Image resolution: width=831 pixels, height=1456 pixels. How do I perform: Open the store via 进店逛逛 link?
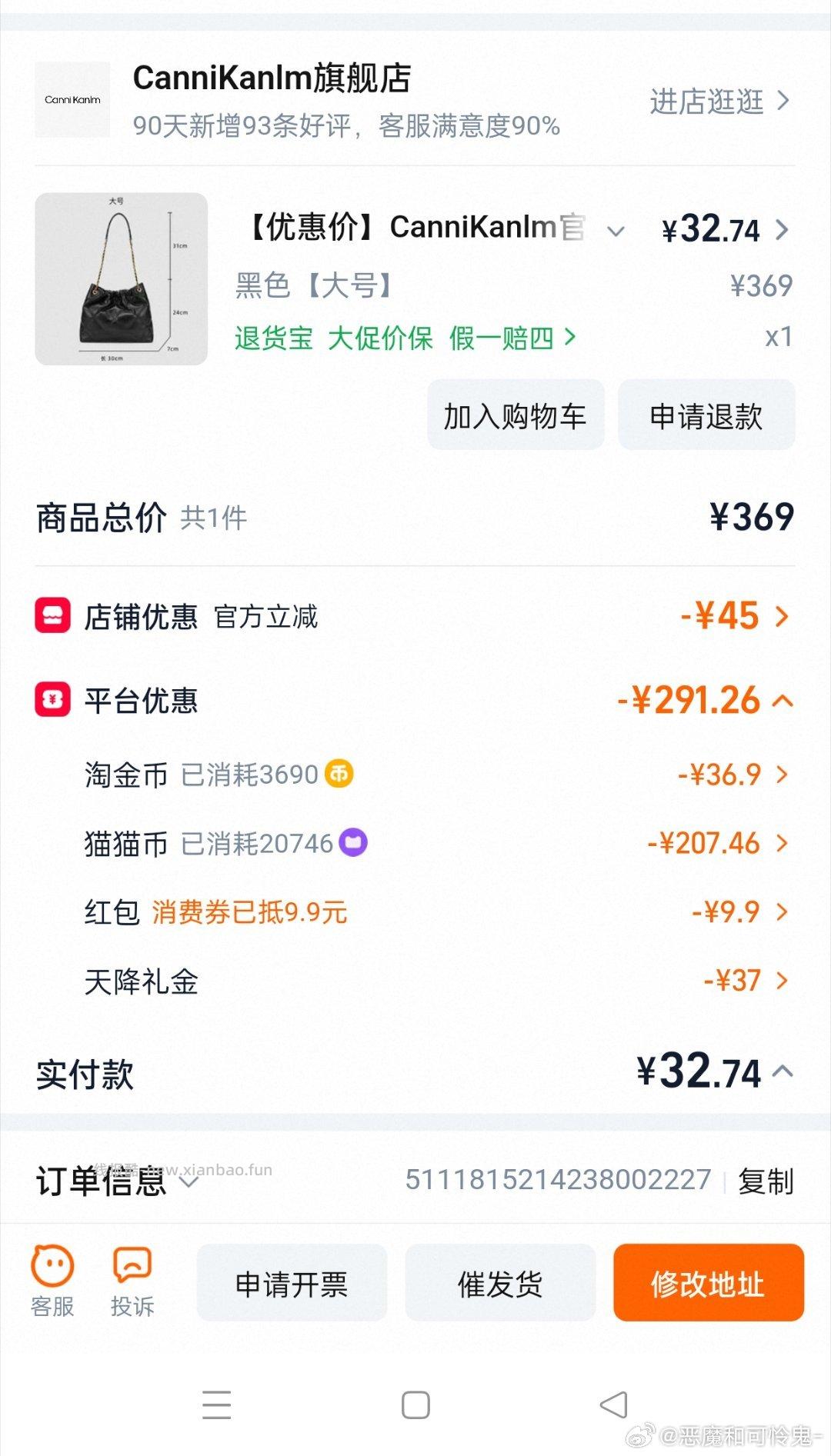coord(706,102)
